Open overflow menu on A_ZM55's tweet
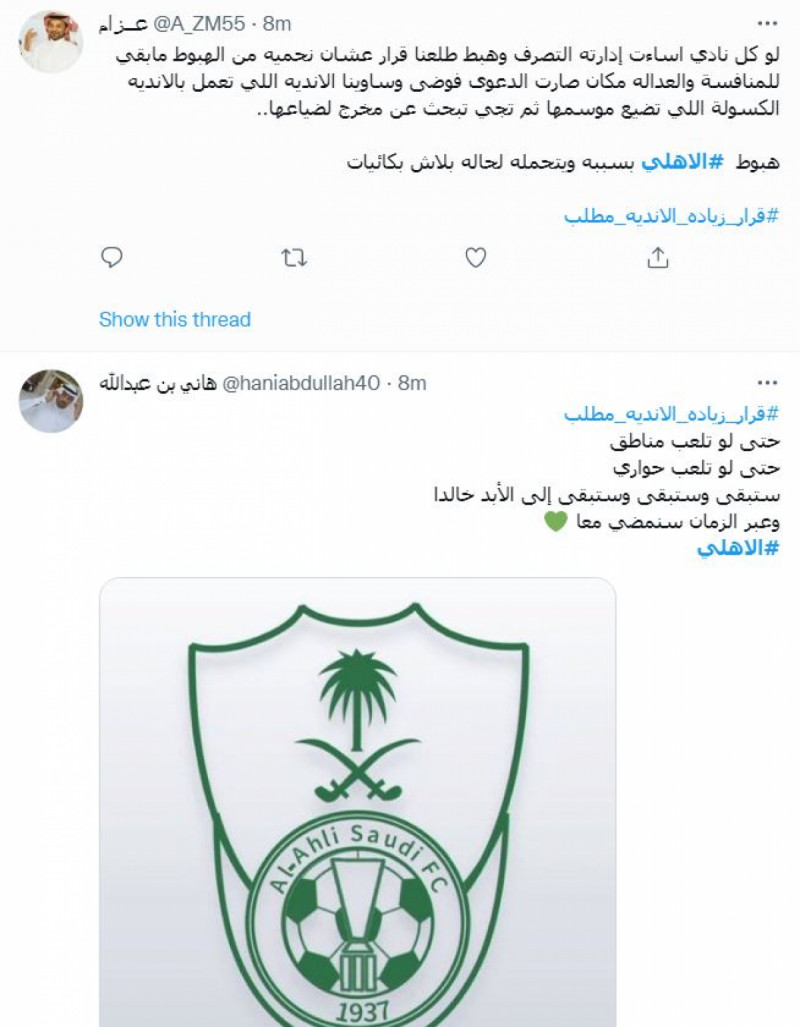Viewport: 800px width, 1027px height. click(x=767, y=22)
